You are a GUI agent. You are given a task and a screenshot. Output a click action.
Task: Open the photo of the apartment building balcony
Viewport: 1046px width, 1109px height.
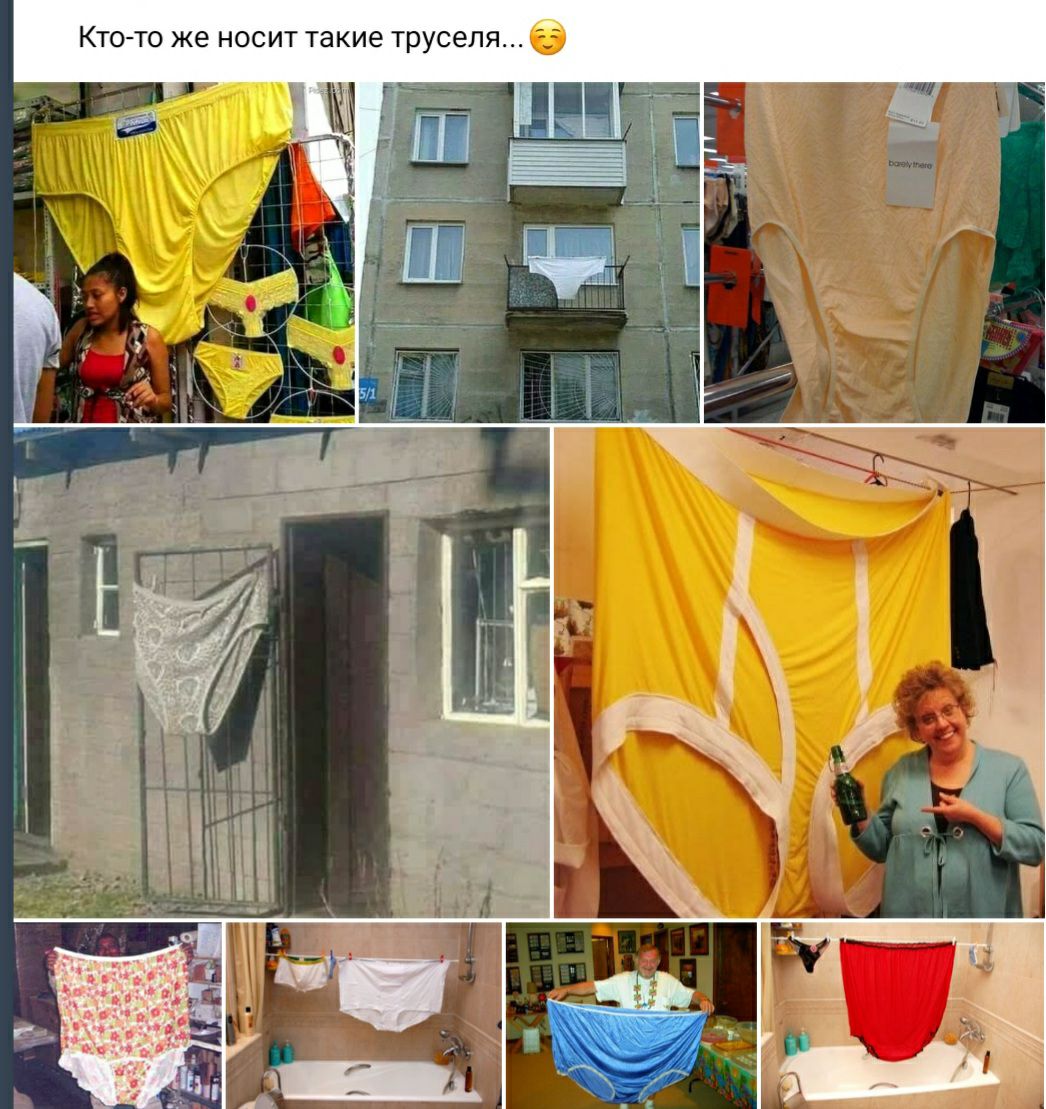529,252
